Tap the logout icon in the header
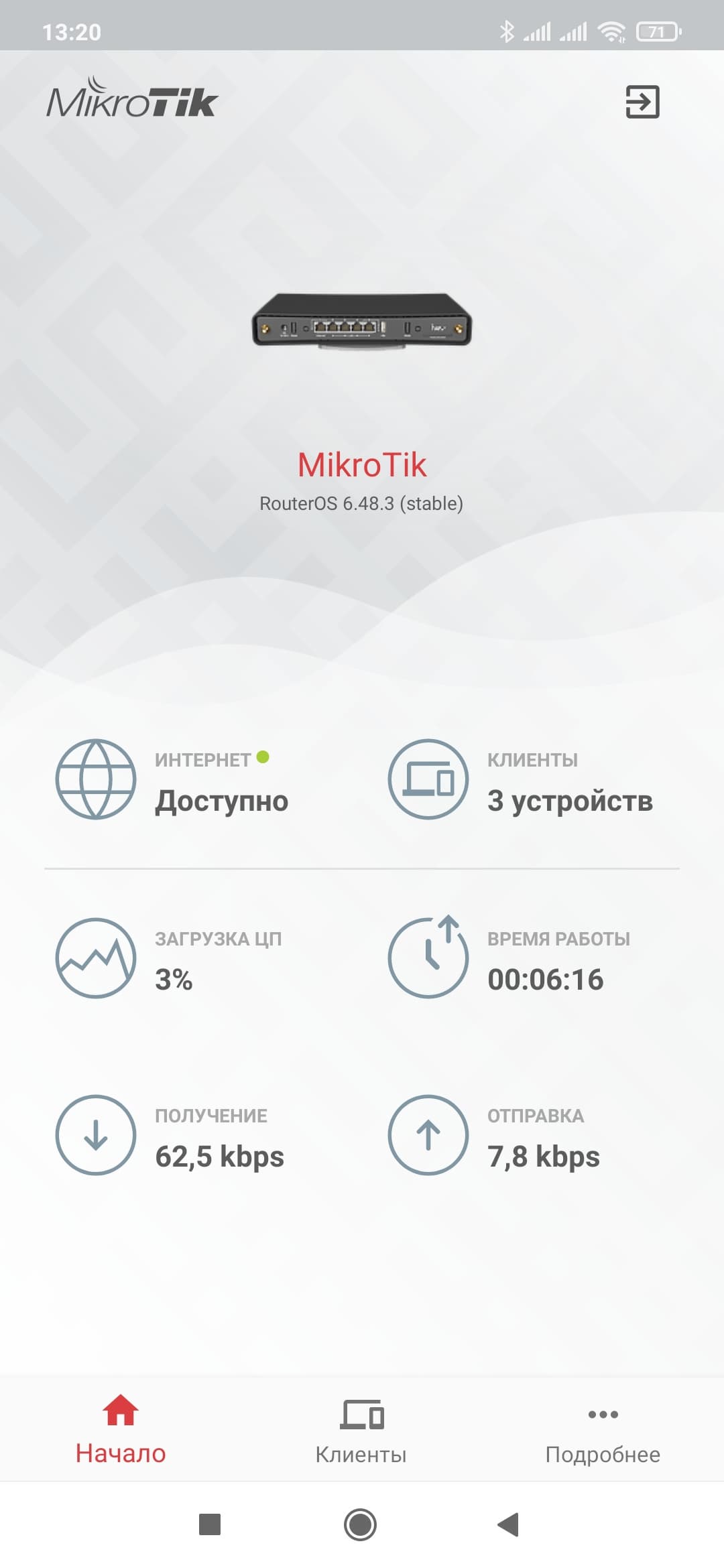This screenshot has width=724, height=1568. coord(642,102)
